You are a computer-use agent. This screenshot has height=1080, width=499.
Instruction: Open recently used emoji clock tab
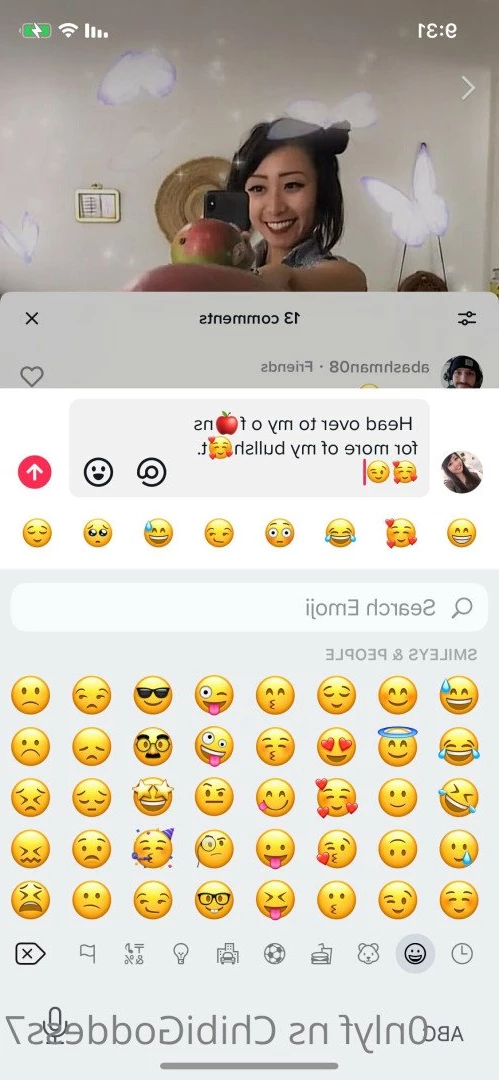pos(462,953)
